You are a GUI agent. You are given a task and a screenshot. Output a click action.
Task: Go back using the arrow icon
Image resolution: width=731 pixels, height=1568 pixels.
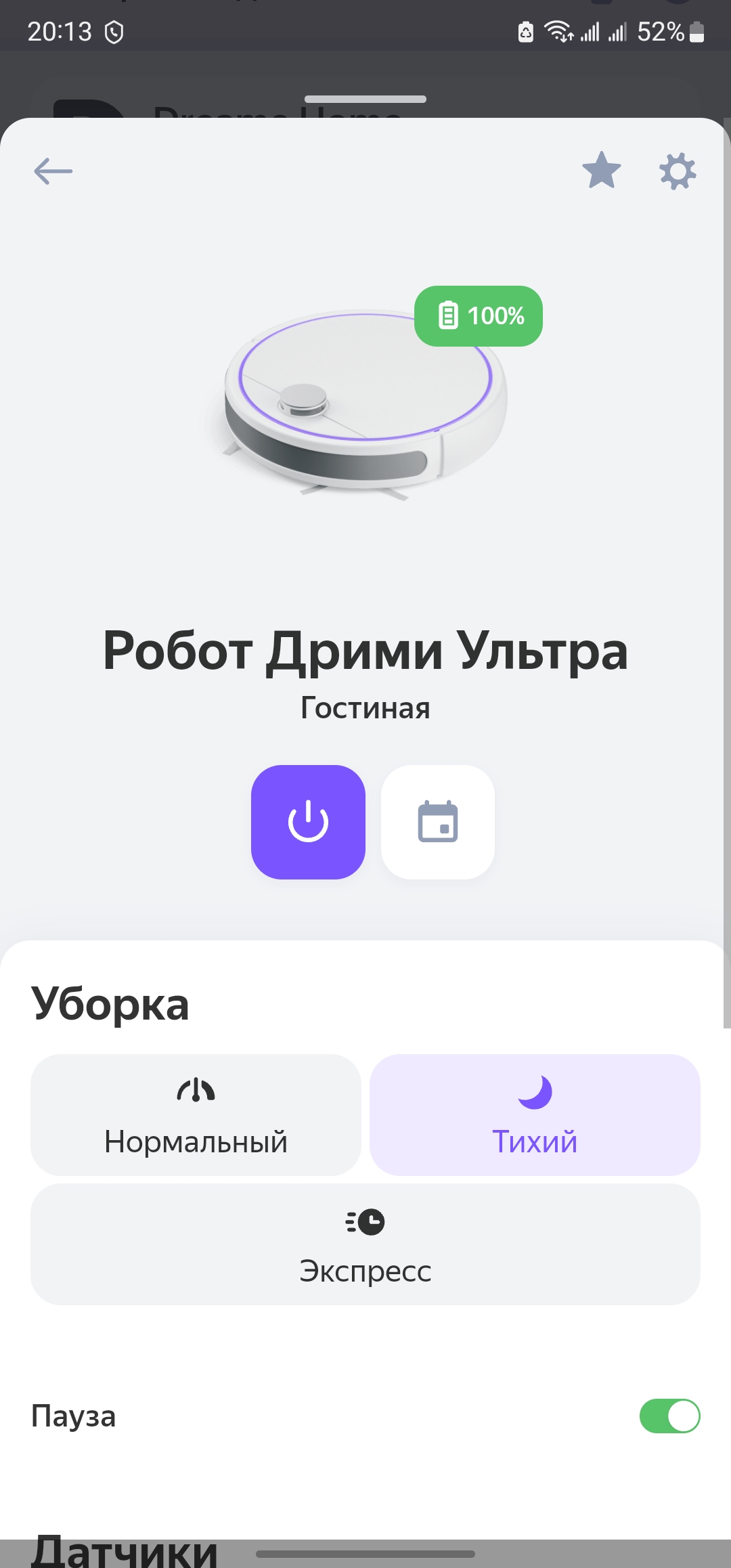(x=53, y=171)
